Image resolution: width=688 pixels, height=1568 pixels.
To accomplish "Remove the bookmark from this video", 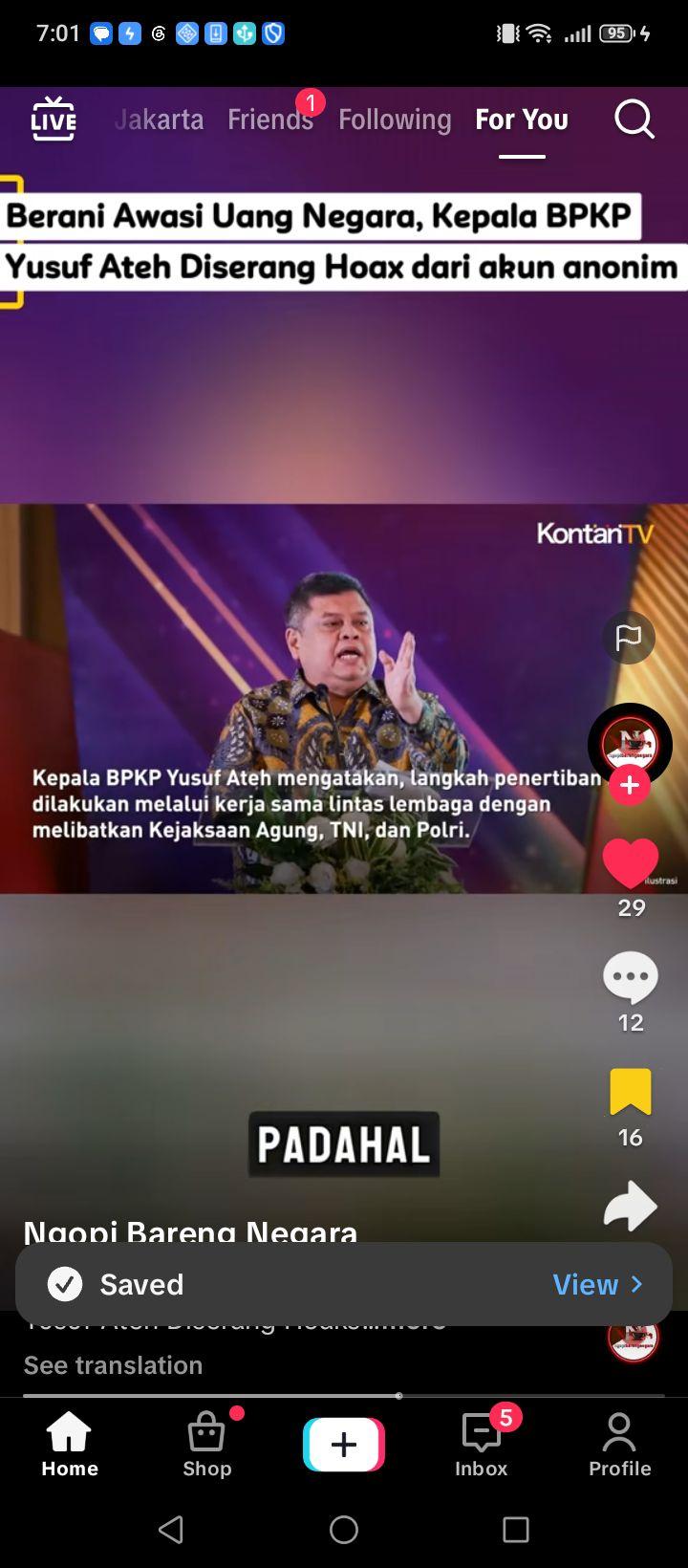I will pos(631,1092).
